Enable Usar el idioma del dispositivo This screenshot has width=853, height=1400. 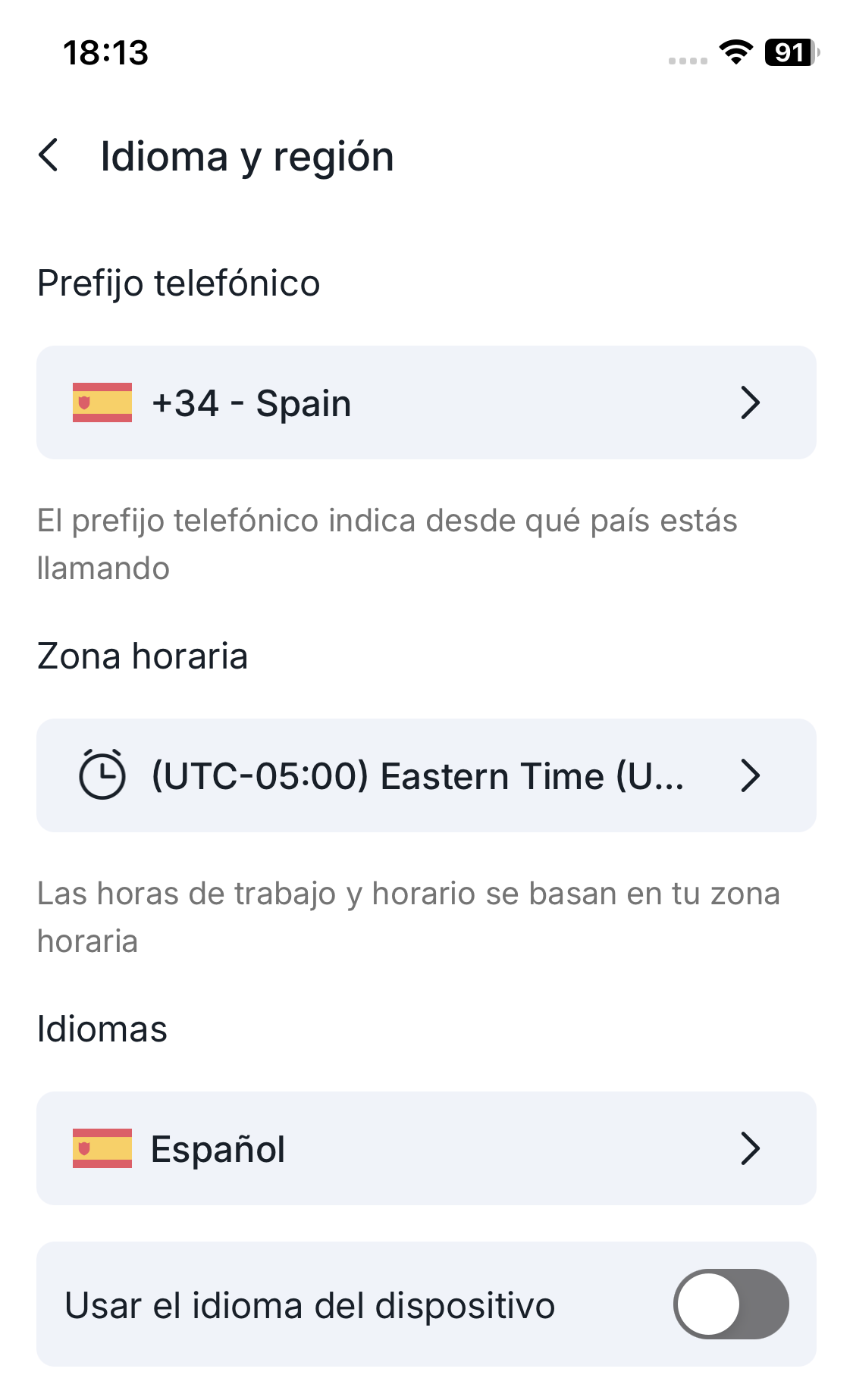click(730, 1304)
